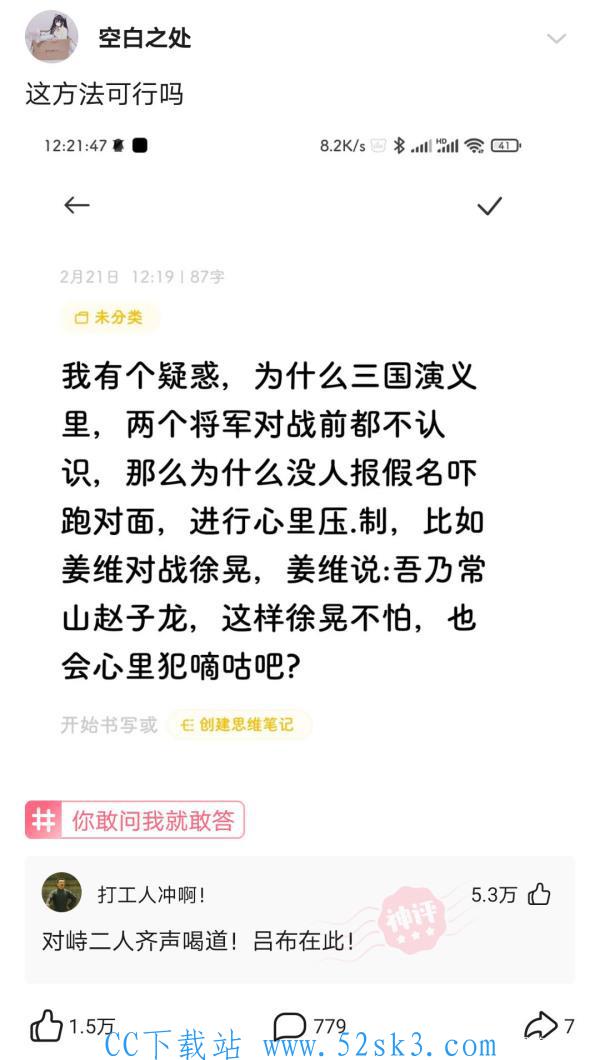Expand the post options chevron
Viewport: 600px width, 1060px height.
556,39
